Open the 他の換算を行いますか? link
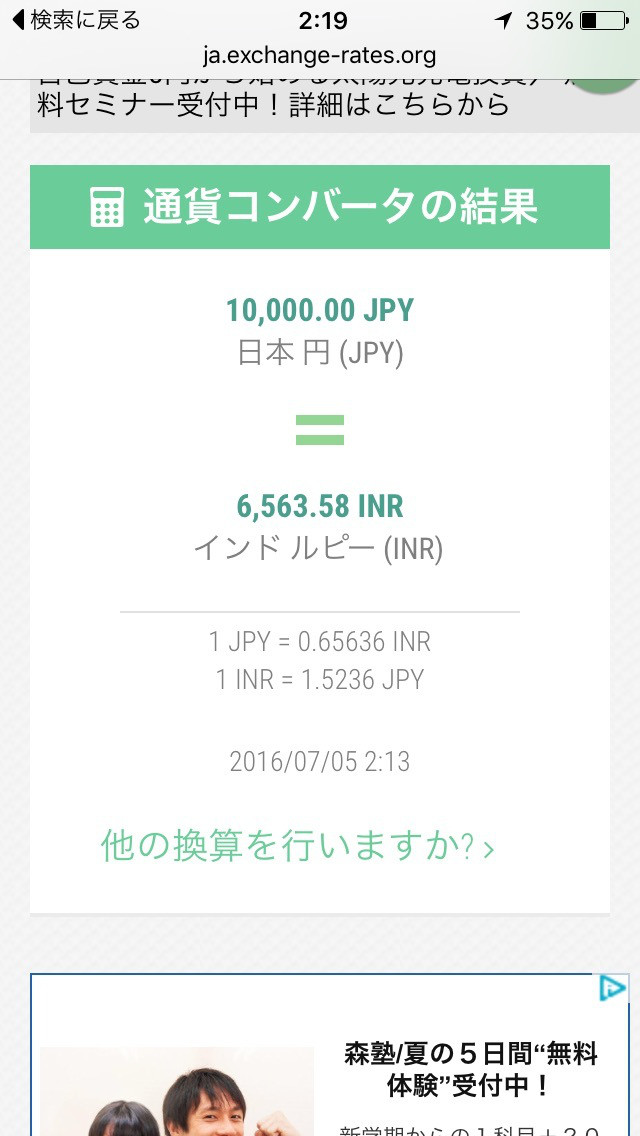 [x=297, y=846]
